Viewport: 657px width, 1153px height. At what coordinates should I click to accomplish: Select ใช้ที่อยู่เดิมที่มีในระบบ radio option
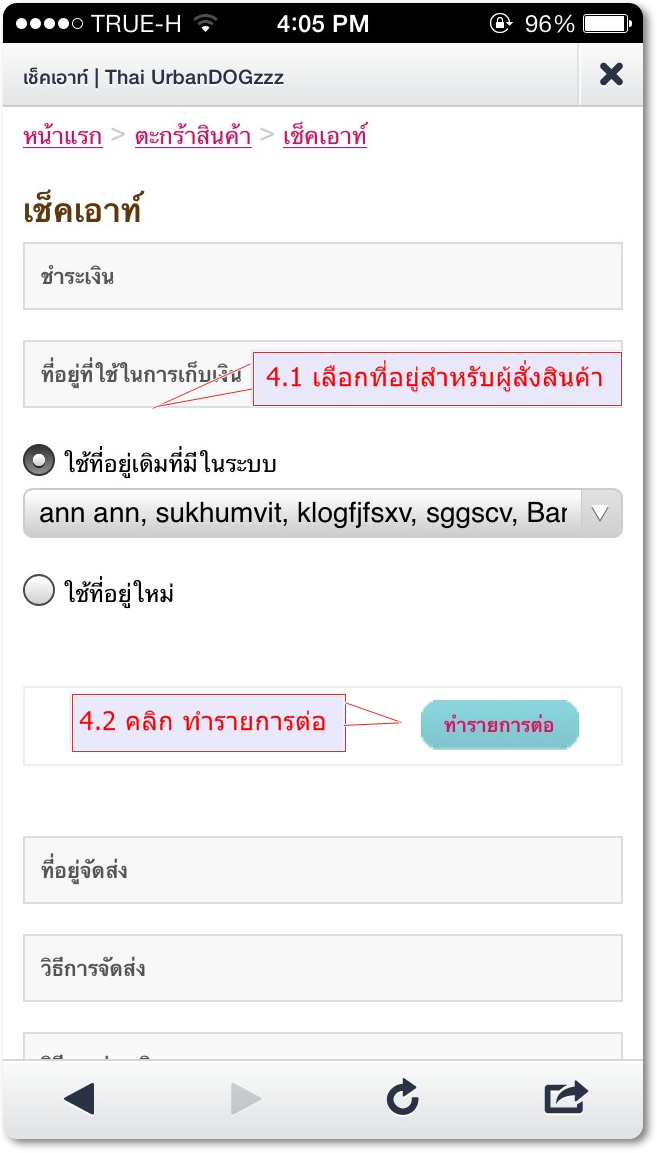(x=39, y=461)
